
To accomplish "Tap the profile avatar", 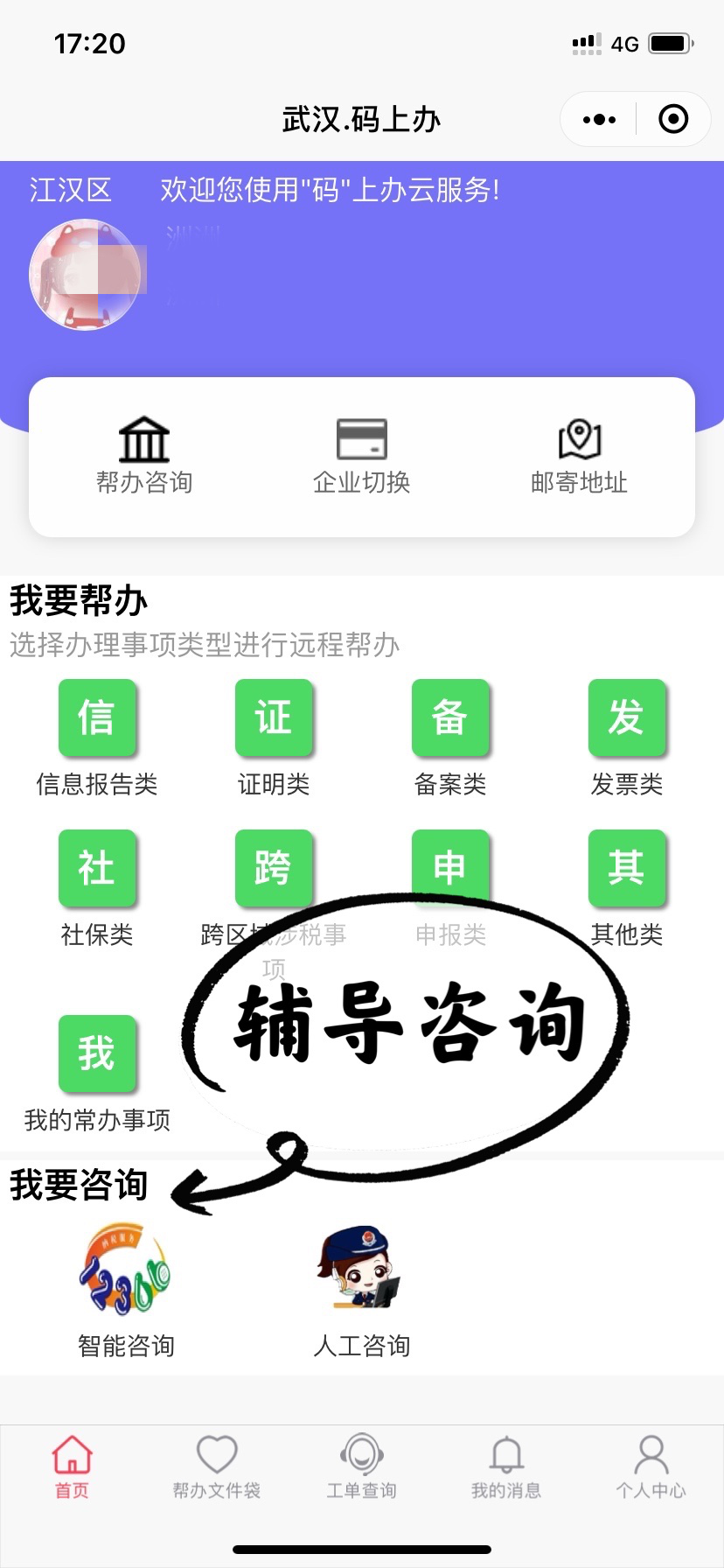I will [x=86, y=275].
